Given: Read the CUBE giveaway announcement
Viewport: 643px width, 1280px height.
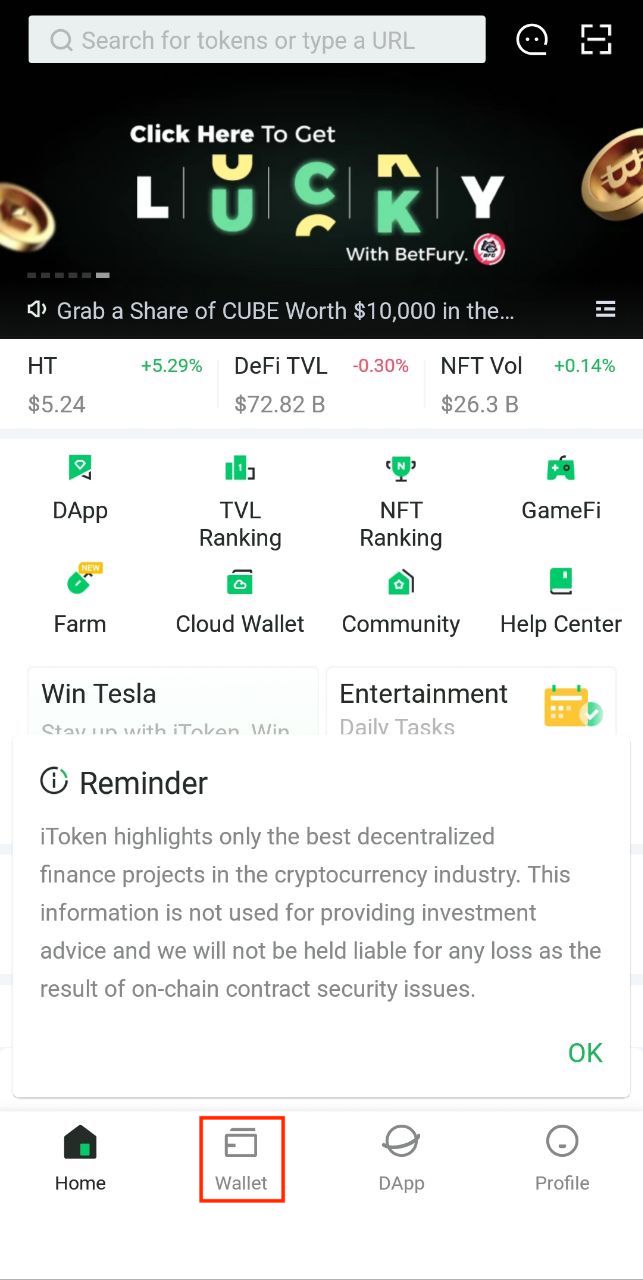Looking at the screenshot, I should [x=286, y=311].
